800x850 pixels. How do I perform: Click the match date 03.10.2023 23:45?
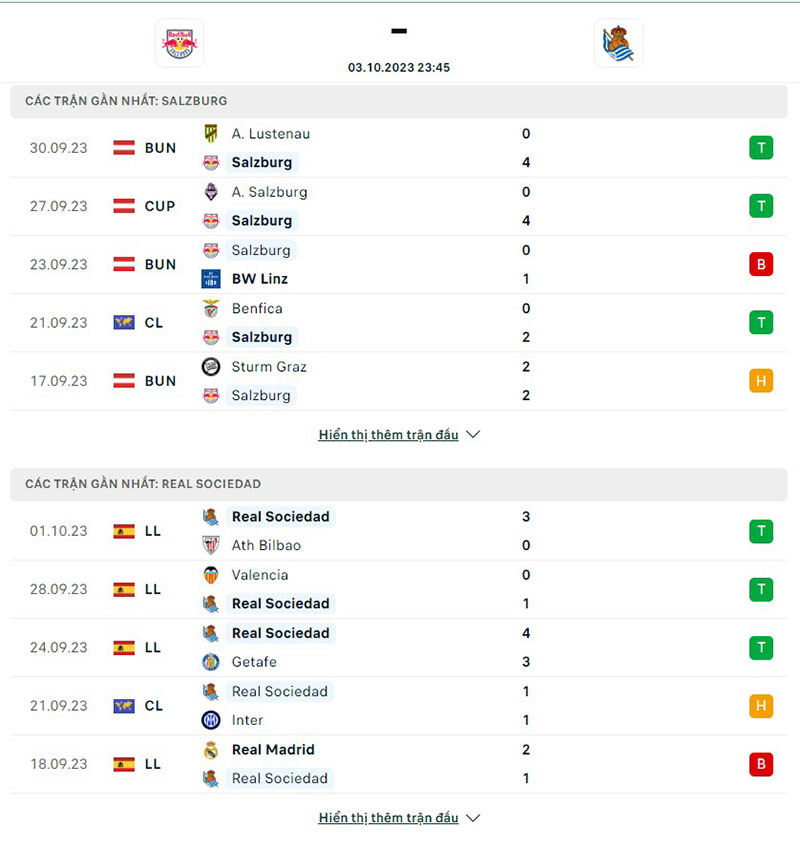(398, 68)
